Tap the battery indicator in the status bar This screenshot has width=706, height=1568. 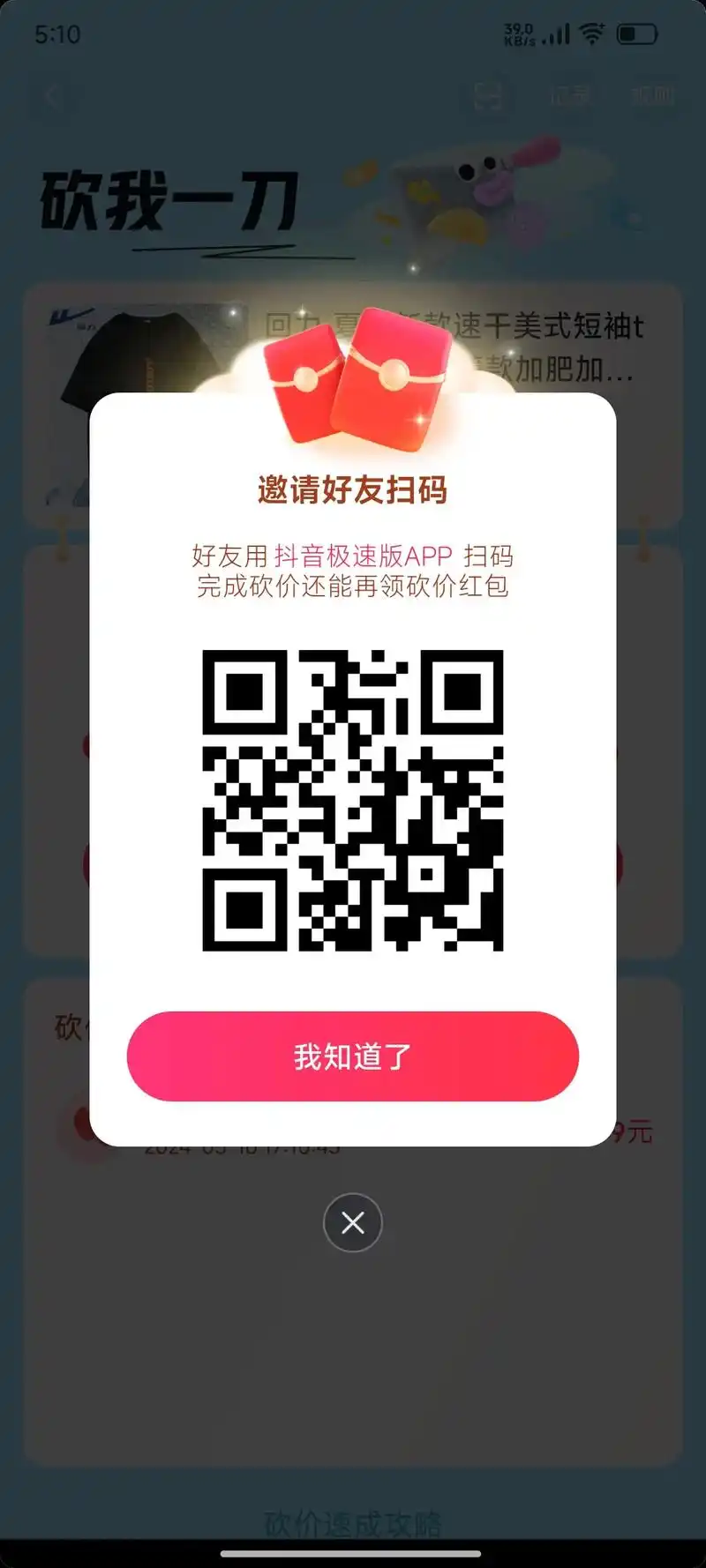coord(637,34)
